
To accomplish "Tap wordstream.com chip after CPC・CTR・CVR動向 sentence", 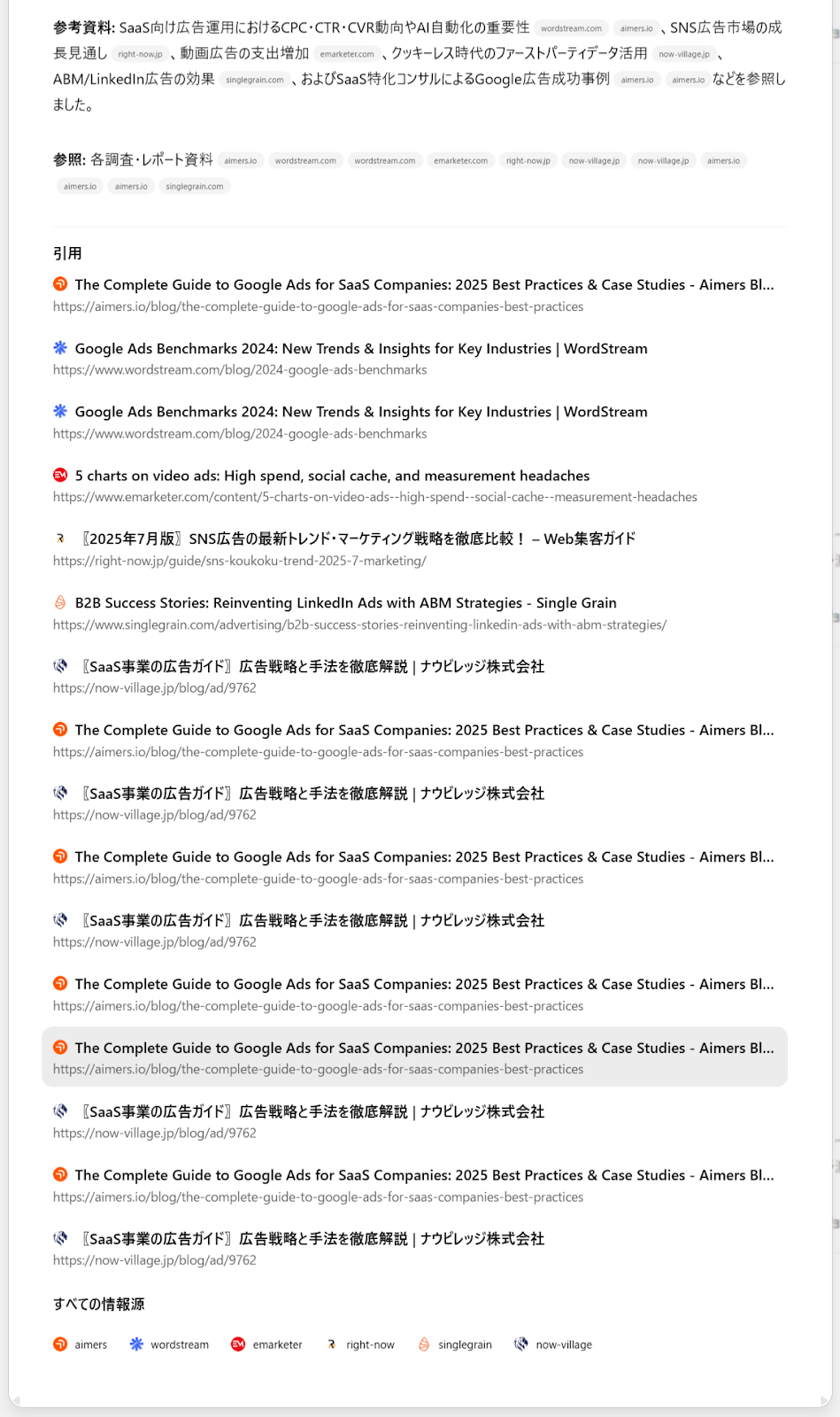I will click(x=571, y=28).
